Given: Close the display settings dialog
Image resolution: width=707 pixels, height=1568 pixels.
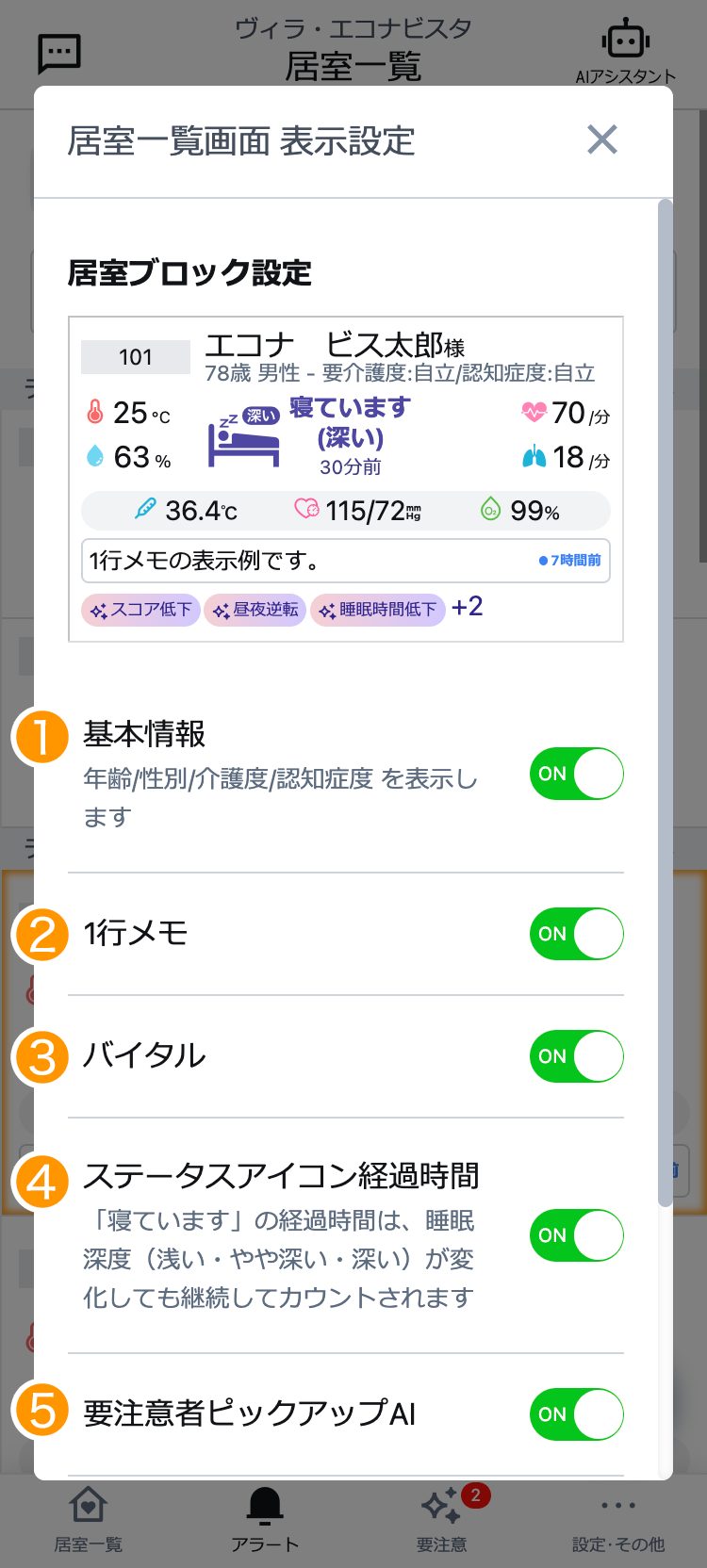Looking at the screenshot, I should 601,139.
